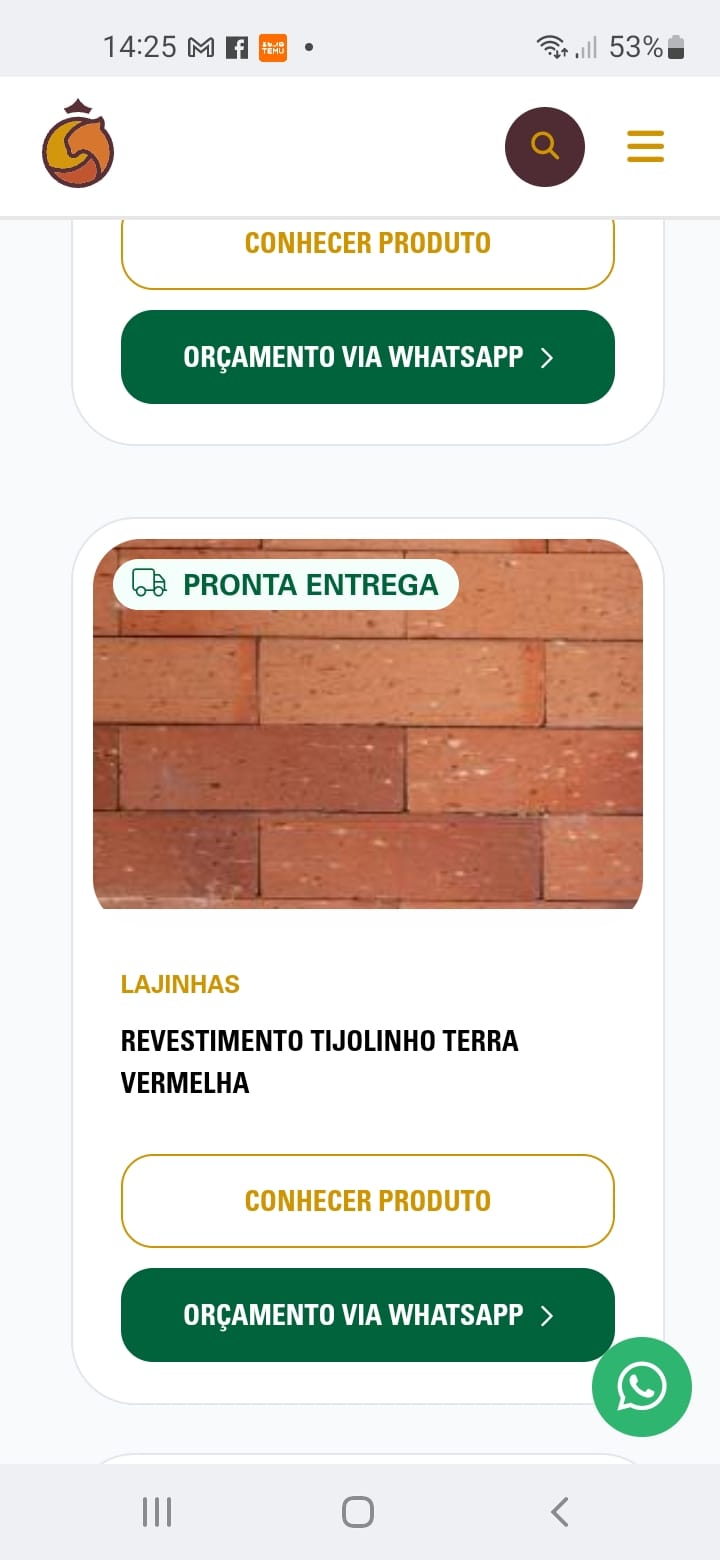Open the Temu icon in the status bar
The width and height of the screenshot is (720, 1560).
tap(270, 46)
